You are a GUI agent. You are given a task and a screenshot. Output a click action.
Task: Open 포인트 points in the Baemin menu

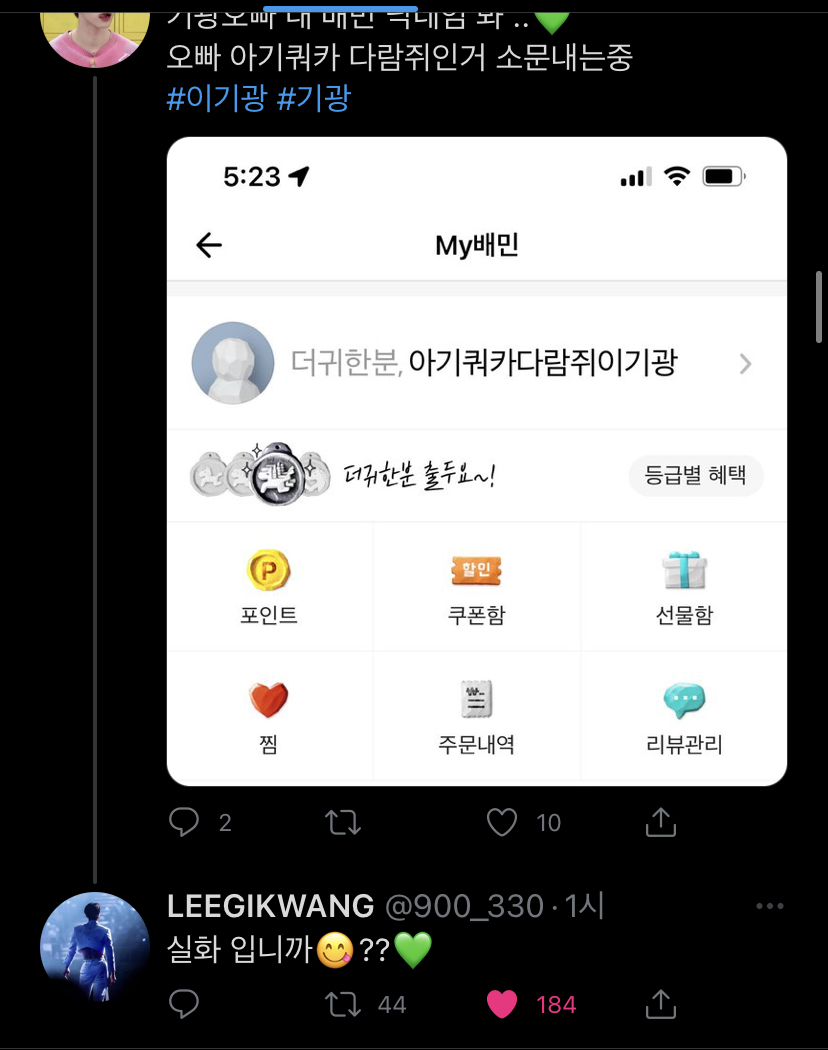click(x=267, y=587)
